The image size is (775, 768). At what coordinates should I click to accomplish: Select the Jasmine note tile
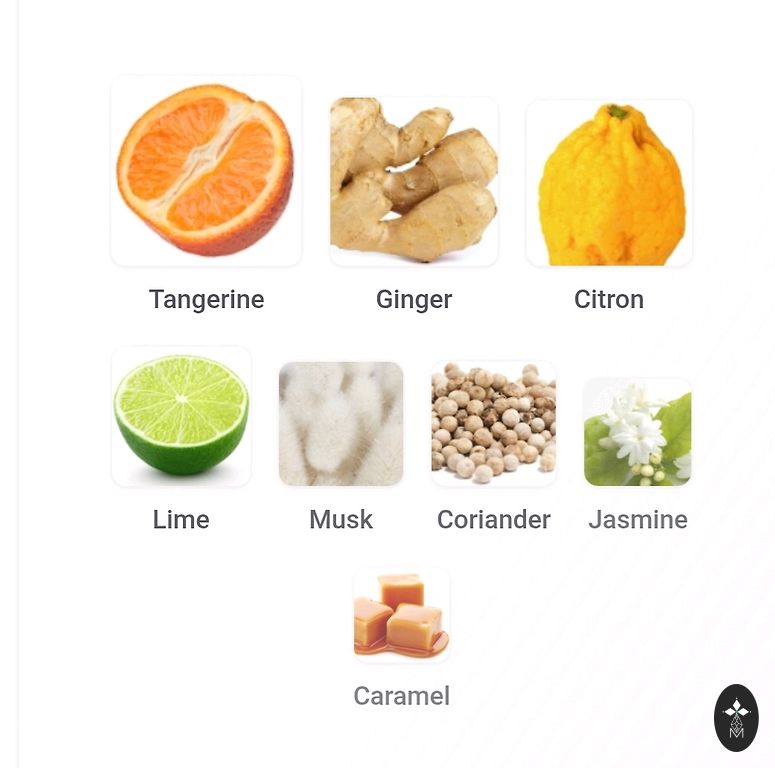point(637,432)
